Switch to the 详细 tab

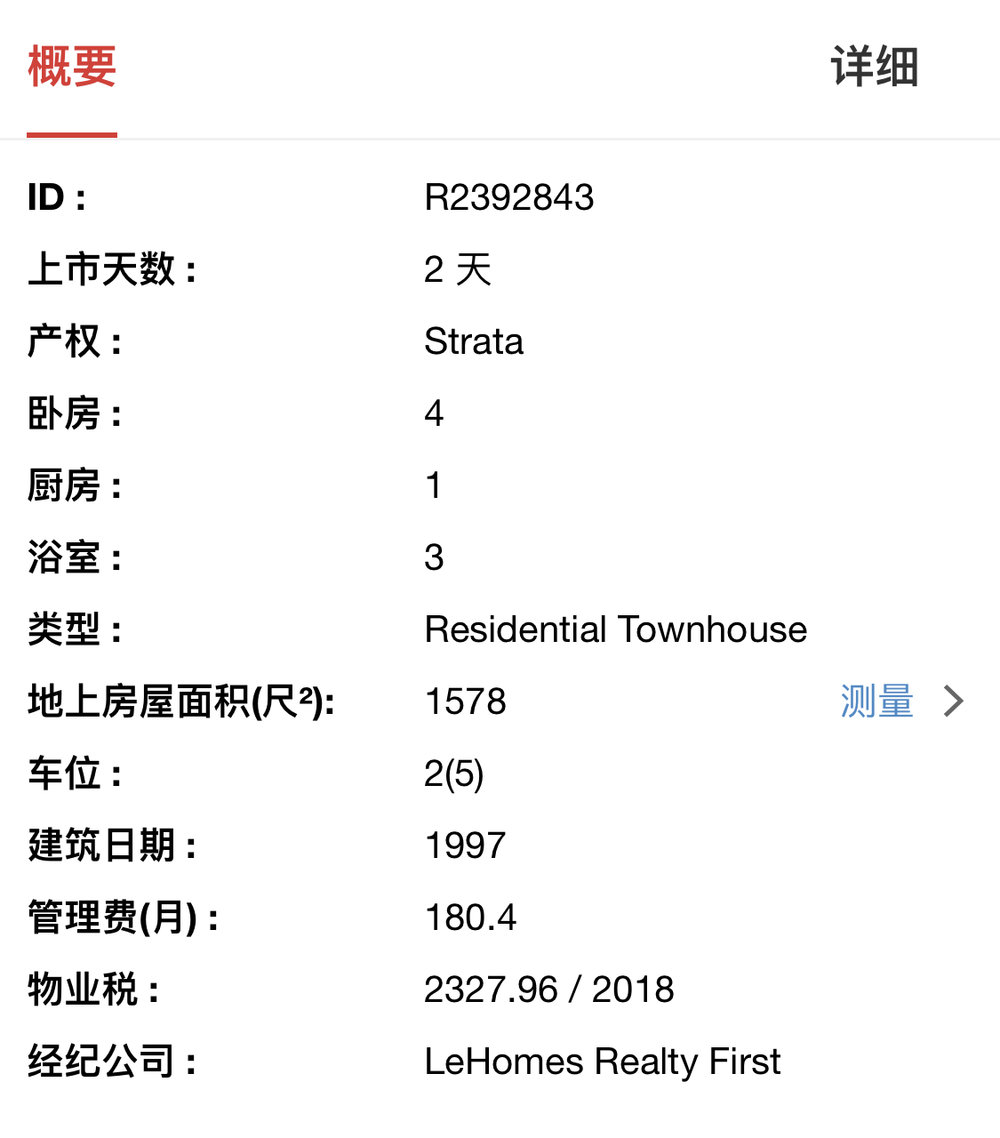pos(874,68)
